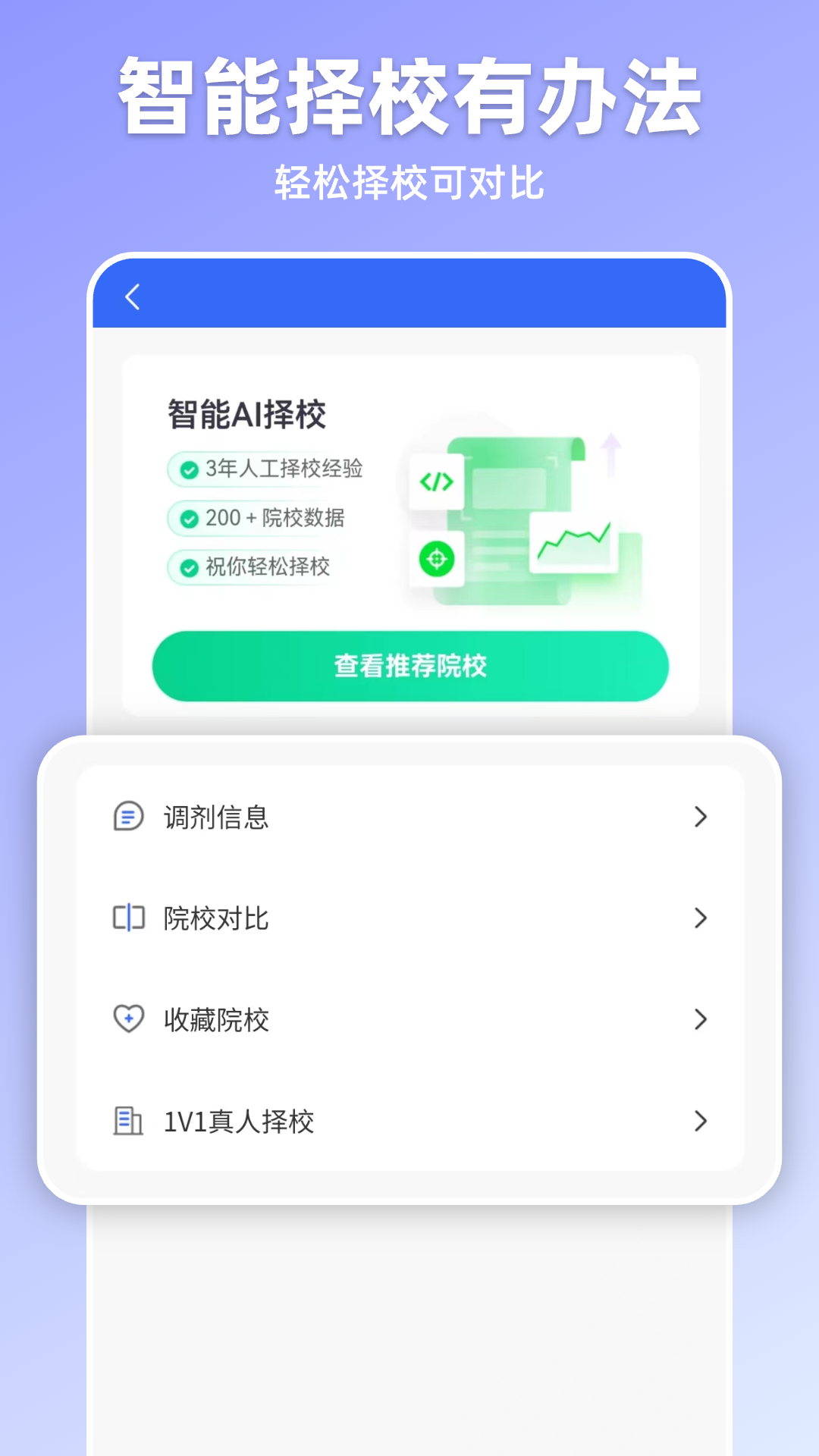Click the 1V1真人择校 building icon

[129, 1122]
